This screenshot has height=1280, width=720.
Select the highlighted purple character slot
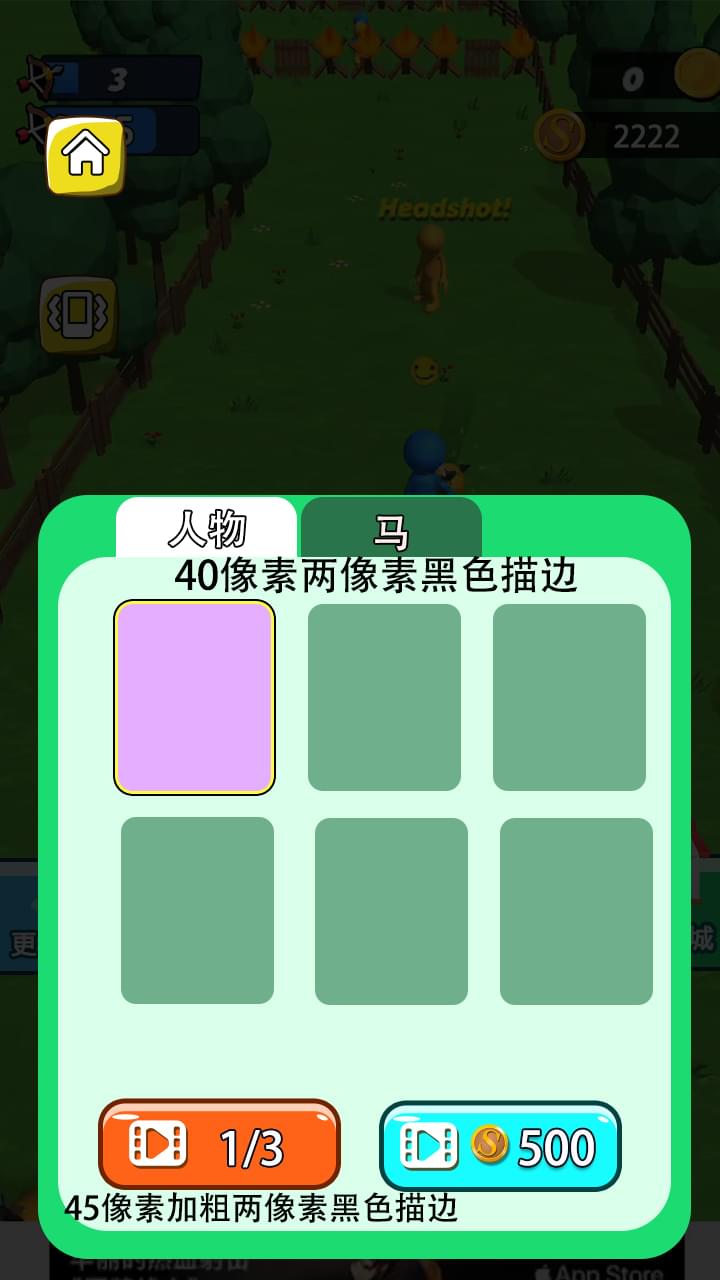coord(194,697)
